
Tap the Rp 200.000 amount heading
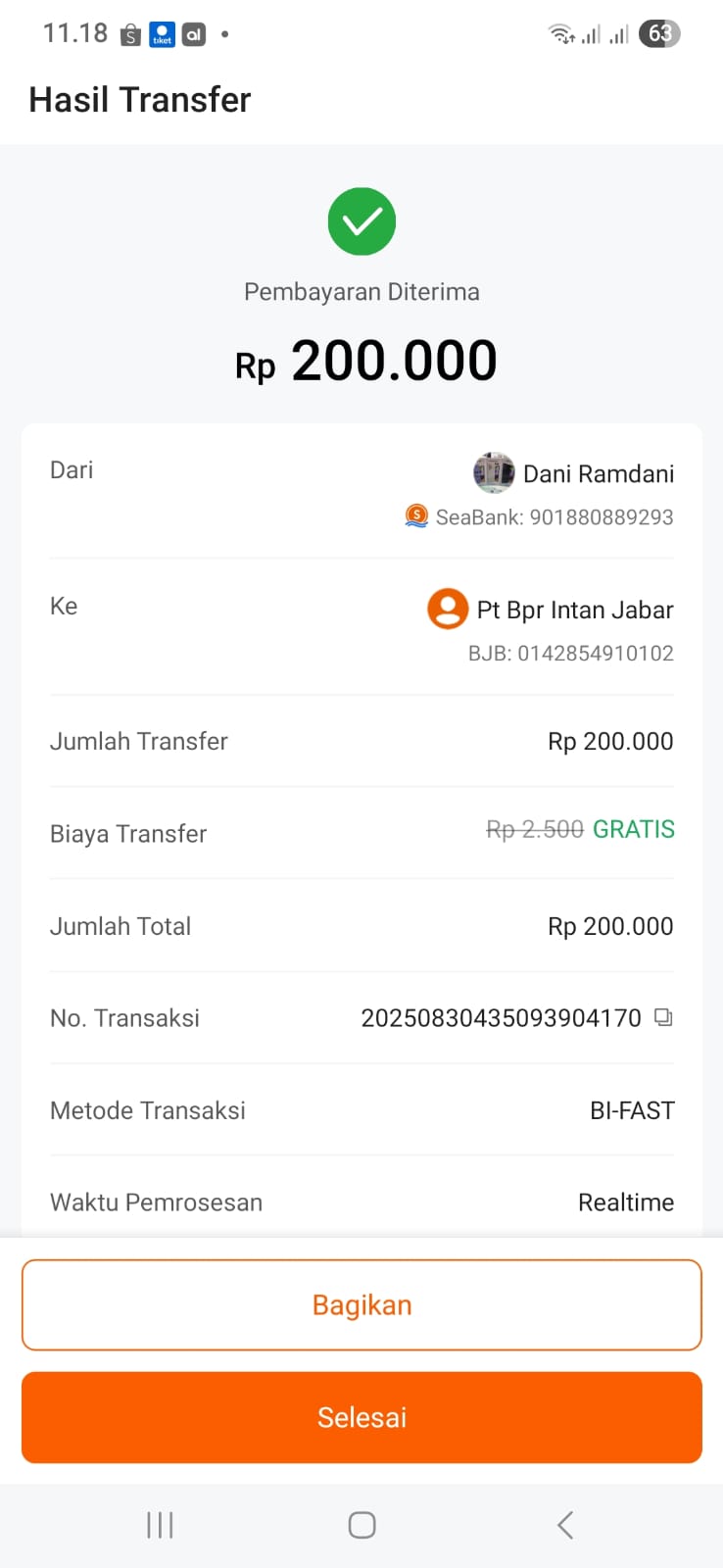tap(361, 360)
